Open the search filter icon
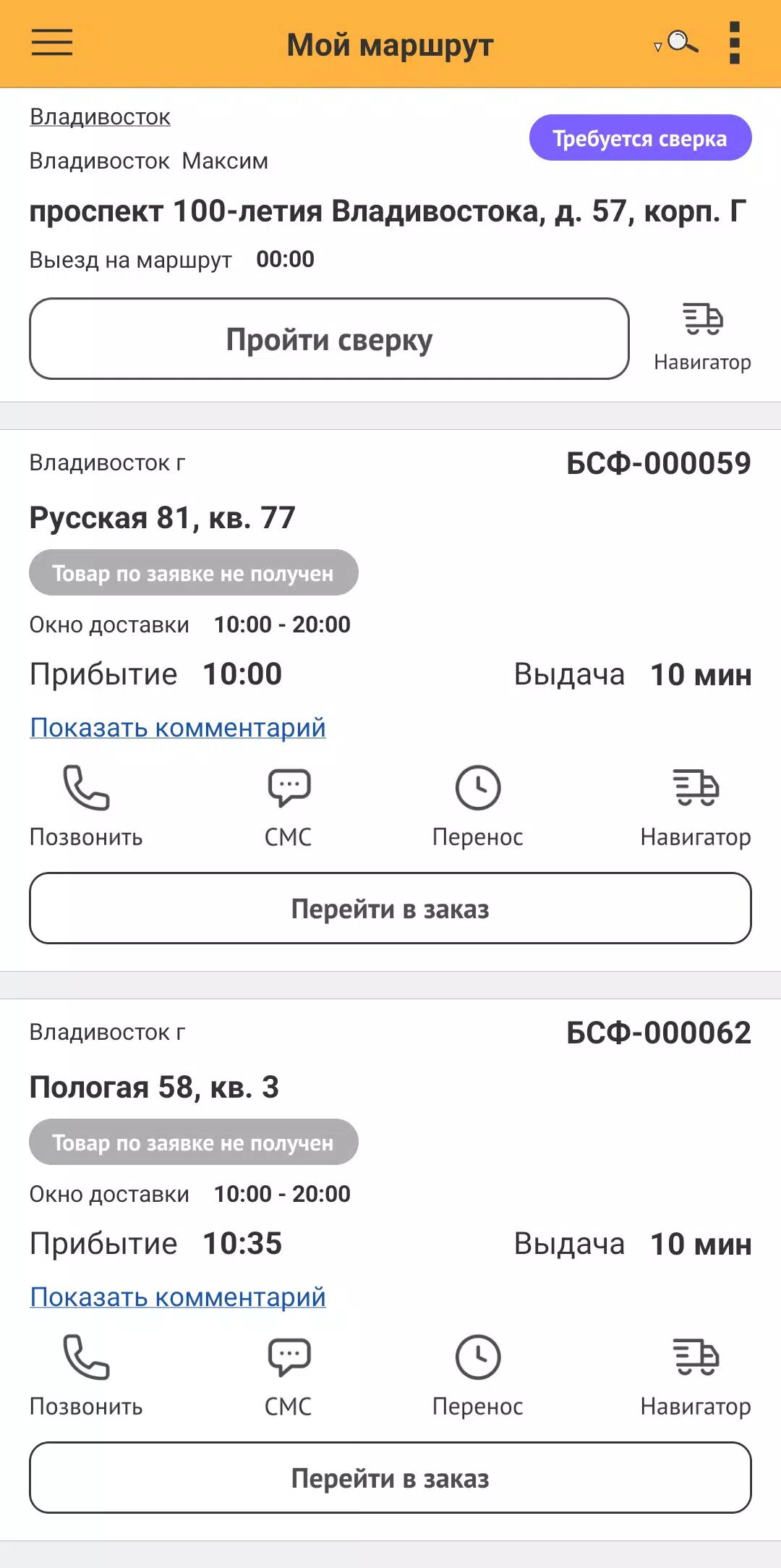This screenshot has width=781, height=1568. coord(678,43)
